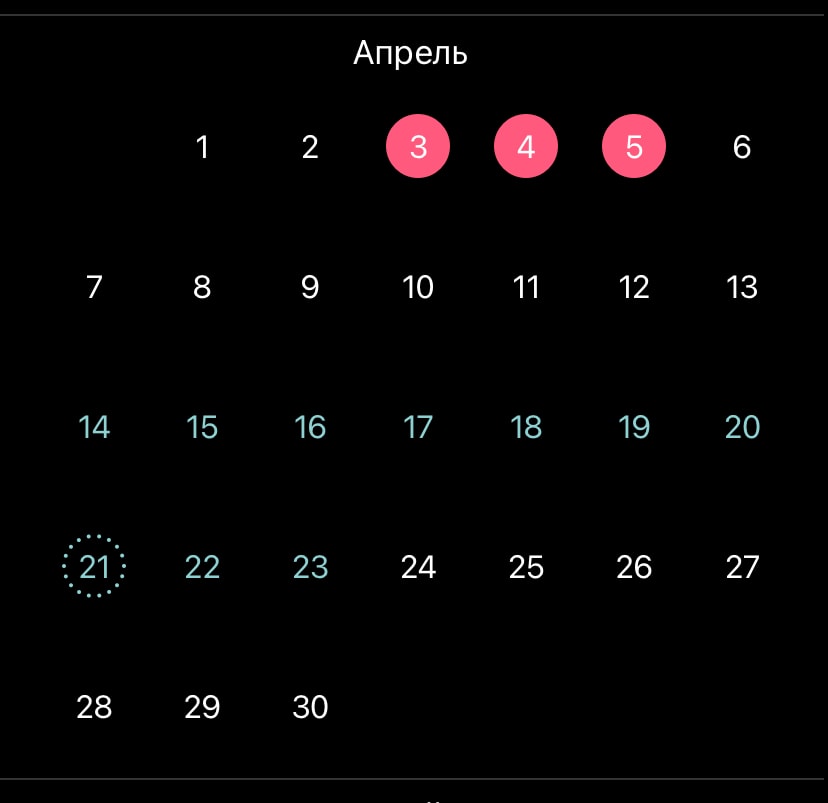Tap the last day, April 30
828x803 pixels.
310,707
